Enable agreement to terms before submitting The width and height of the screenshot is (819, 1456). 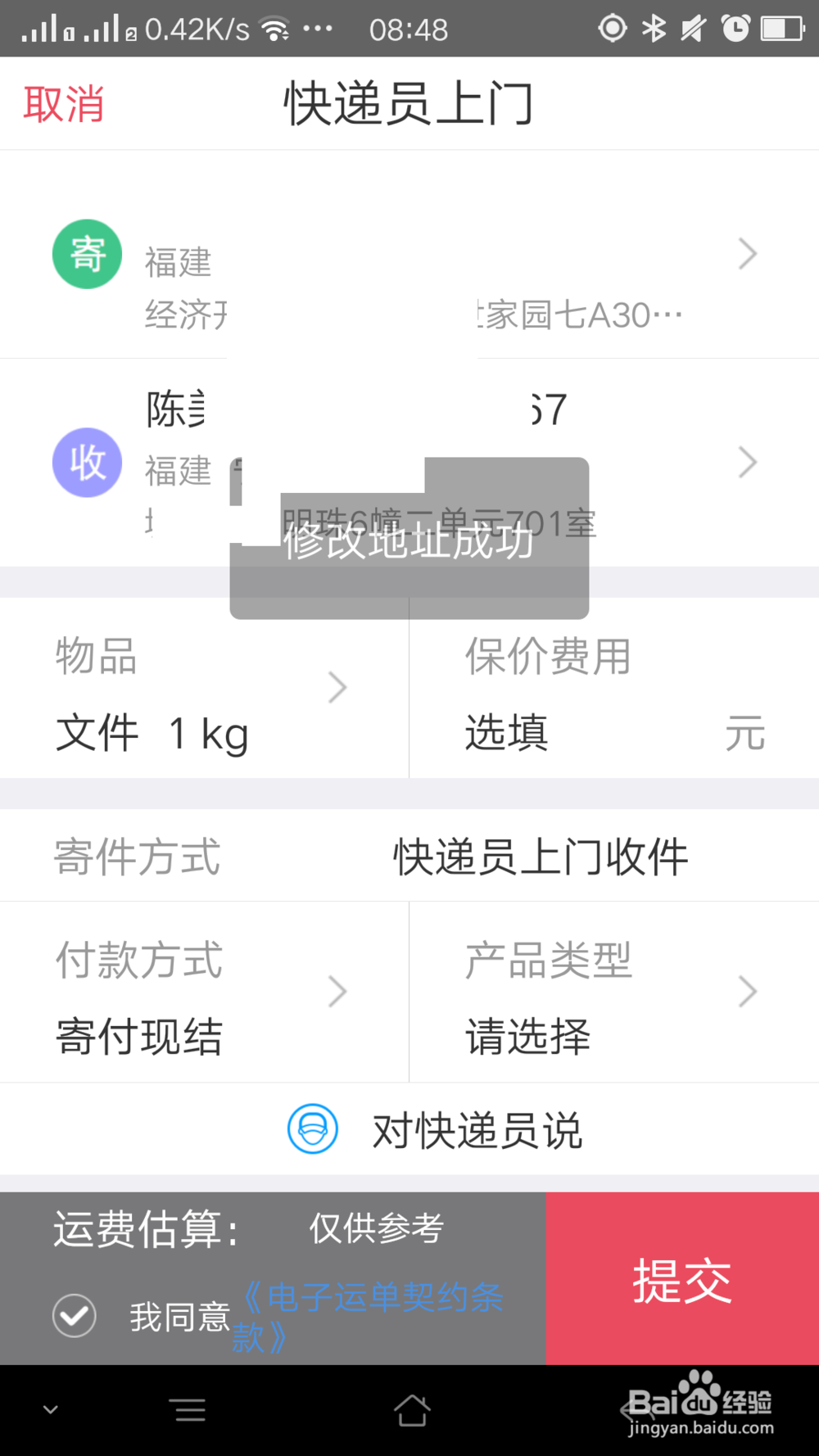74,1317
